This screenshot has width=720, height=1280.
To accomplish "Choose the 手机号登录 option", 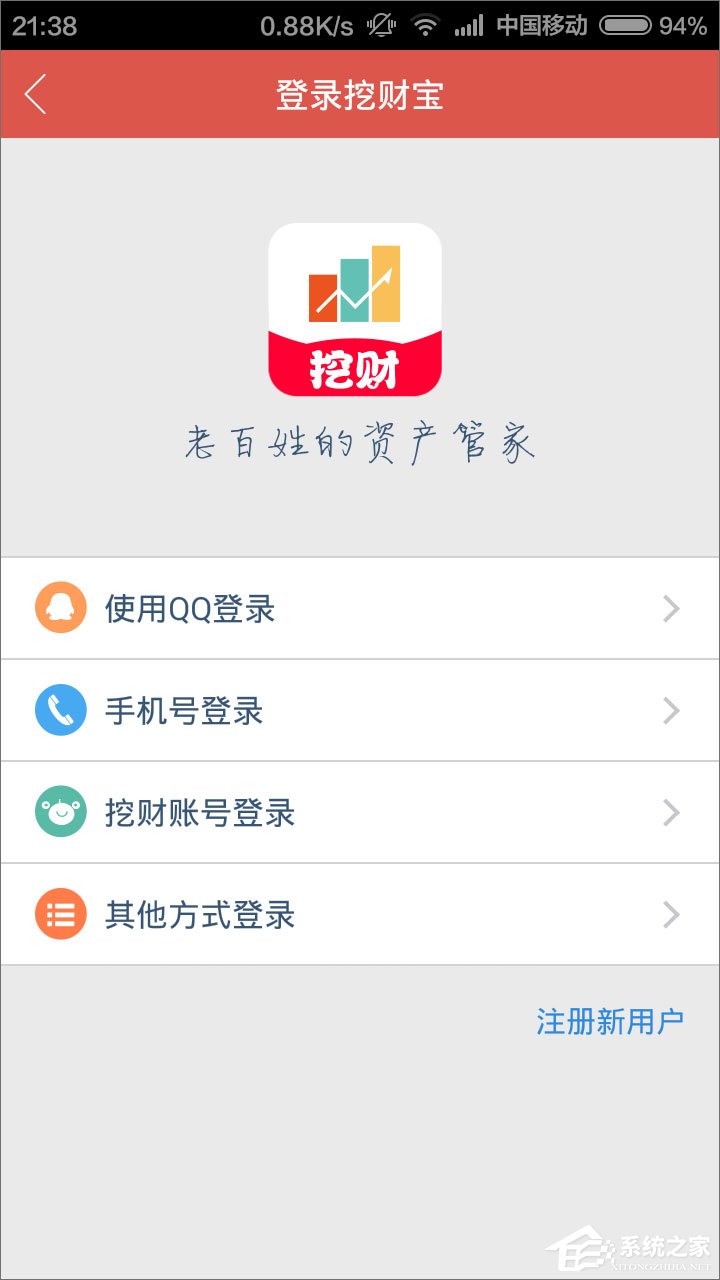I will 181,710.
